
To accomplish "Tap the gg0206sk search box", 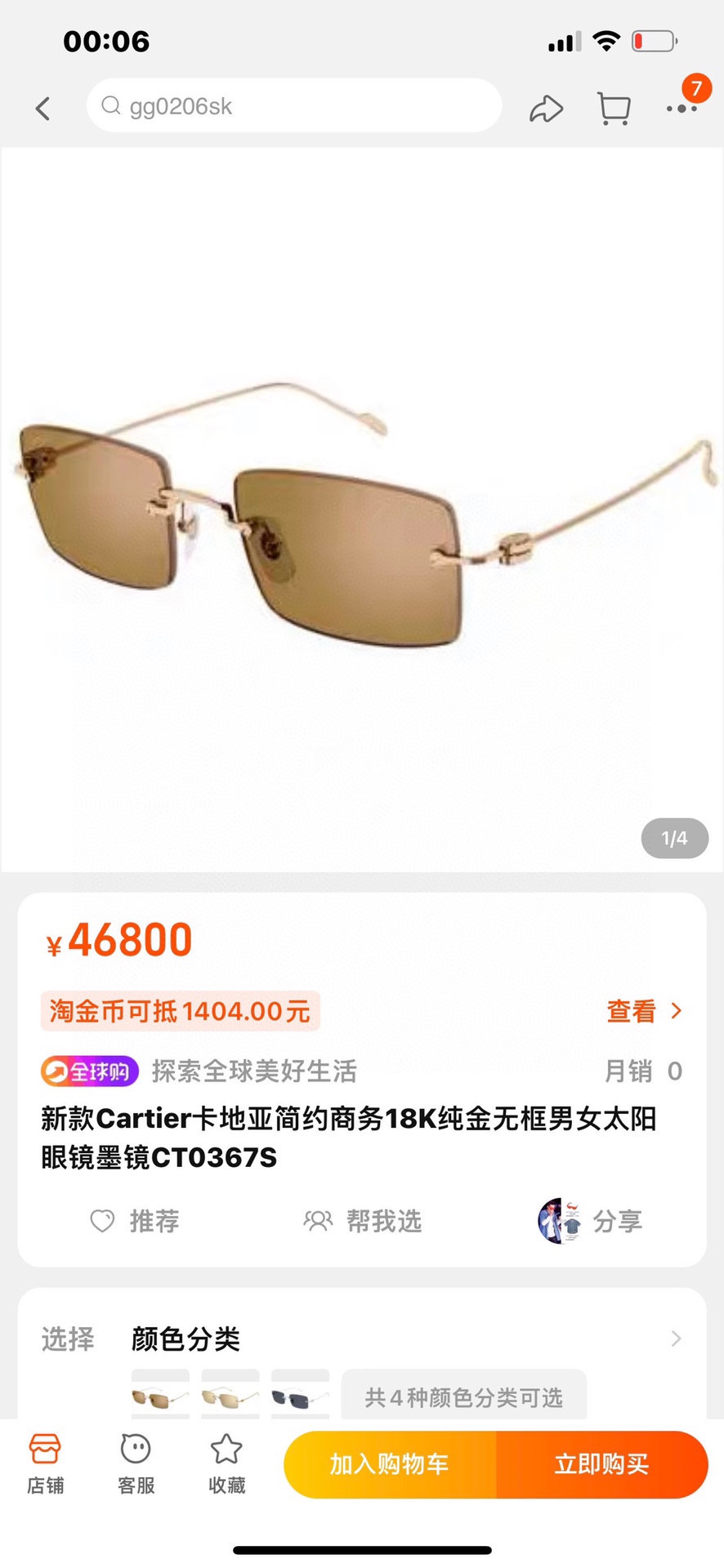I will coord(294,106).
